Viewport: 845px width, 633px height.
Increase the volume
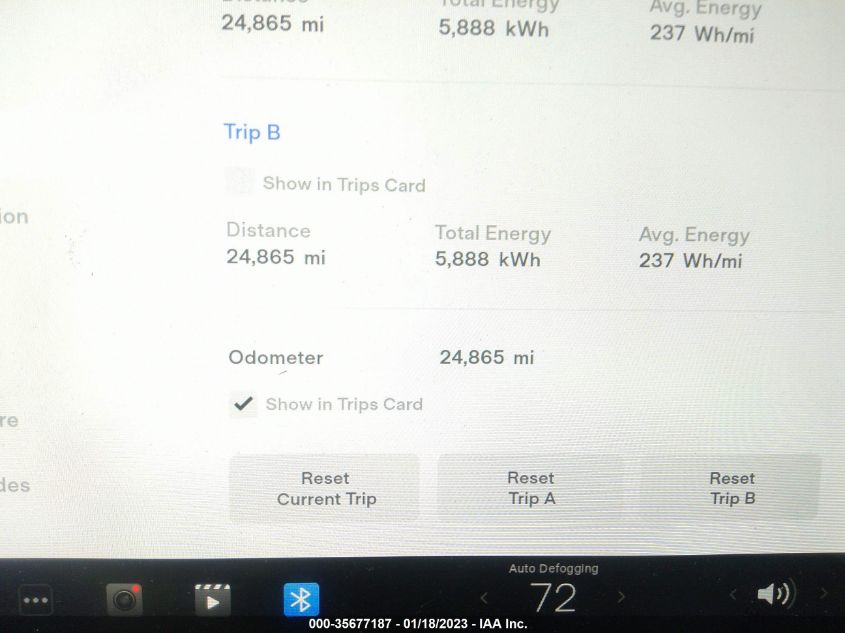(824, 595)
